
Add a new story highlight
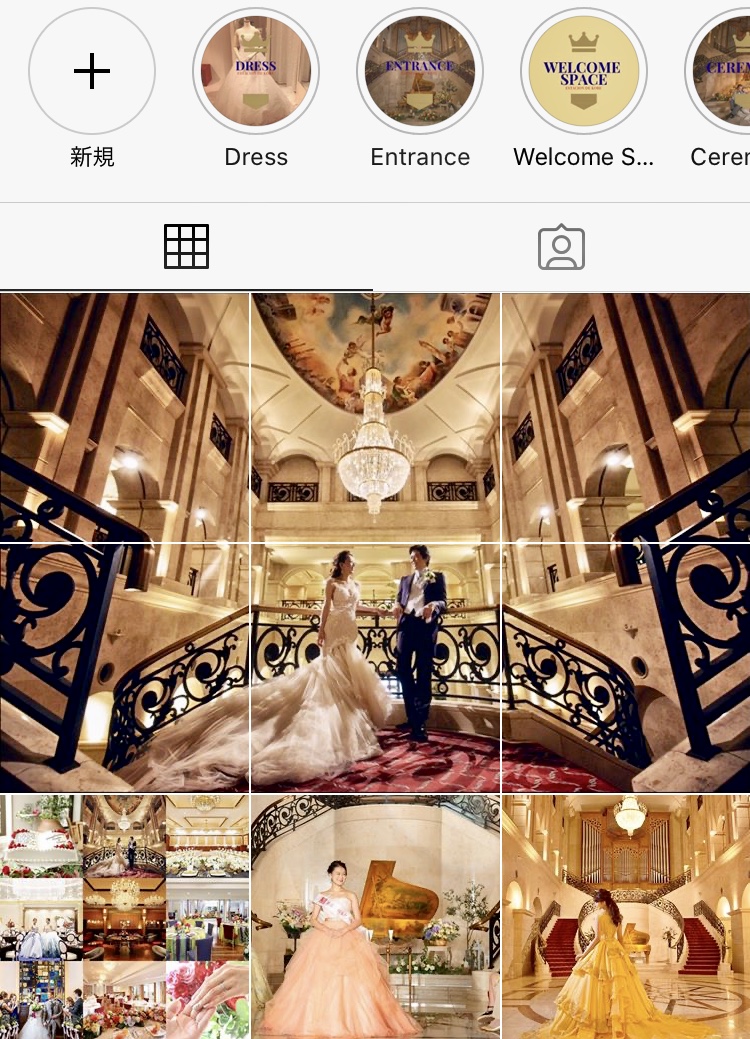(92, 71)
